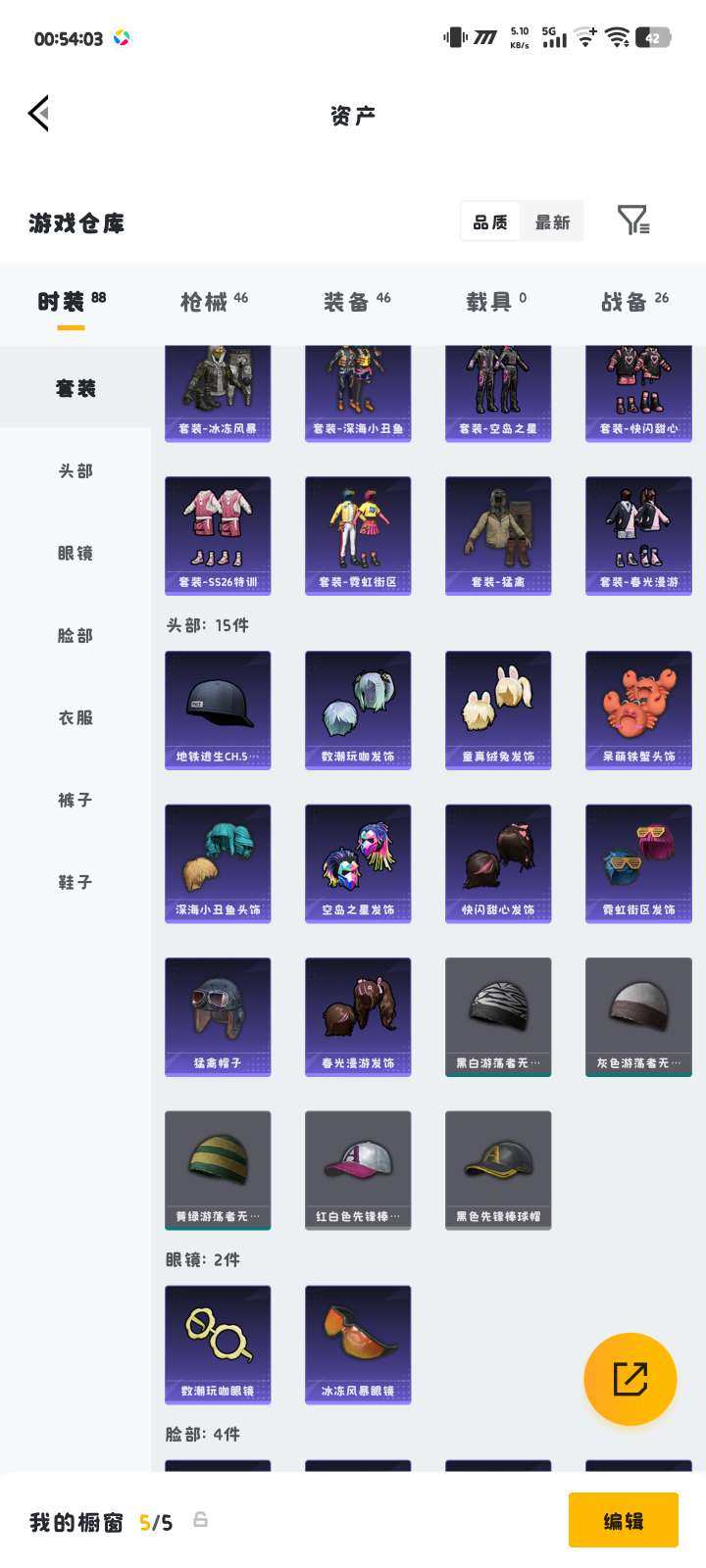706x1568 pixels.
Task: Open the filter icon next to 最新
Action: coord(632,221)
